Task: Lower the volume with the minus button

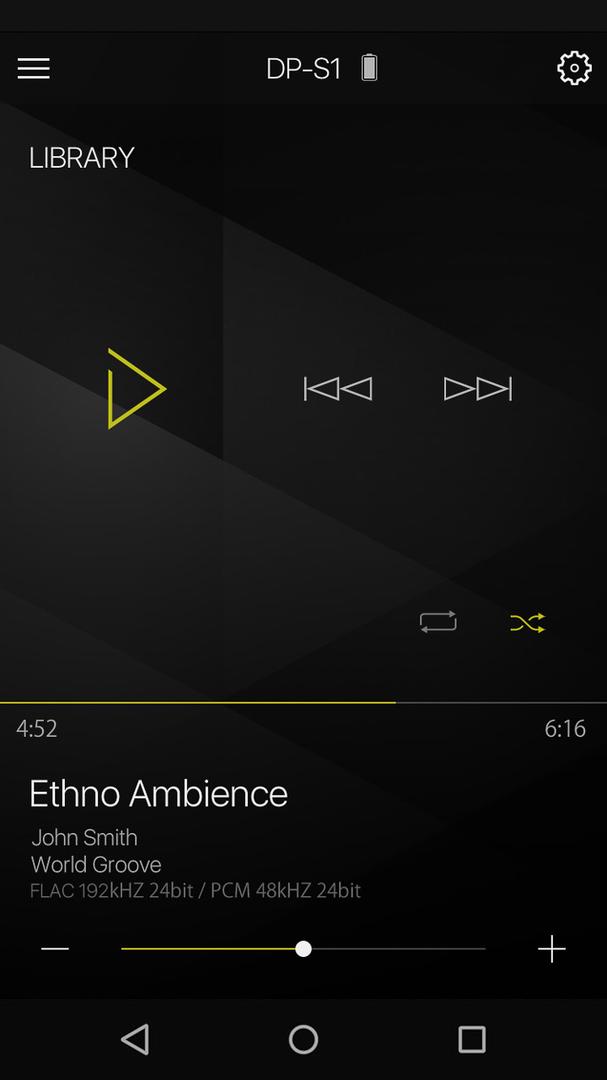Action: (x=55, y=949)
